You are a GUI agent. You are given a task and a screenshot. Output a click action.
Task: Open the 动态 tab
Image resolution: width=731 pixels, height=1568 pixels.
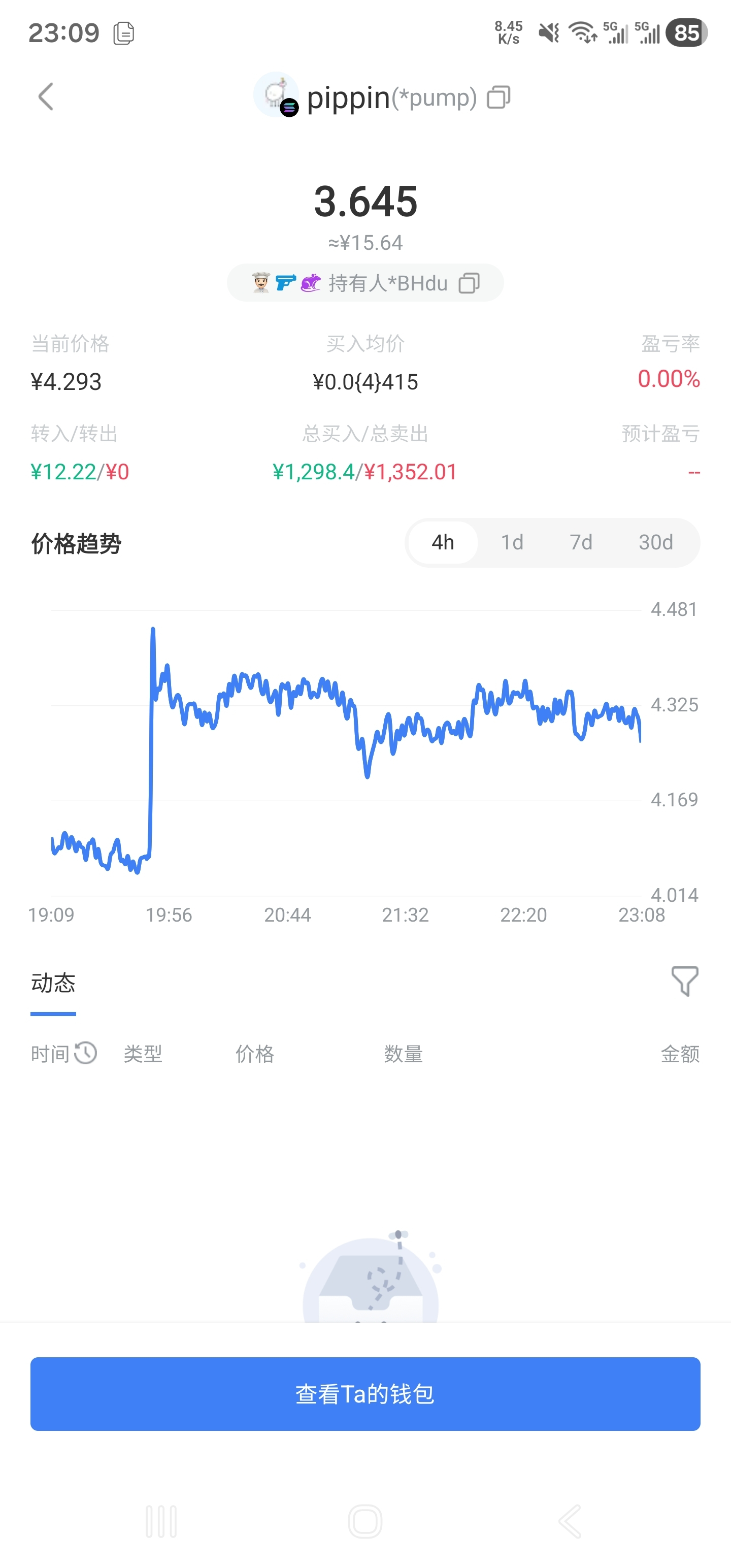53,983
